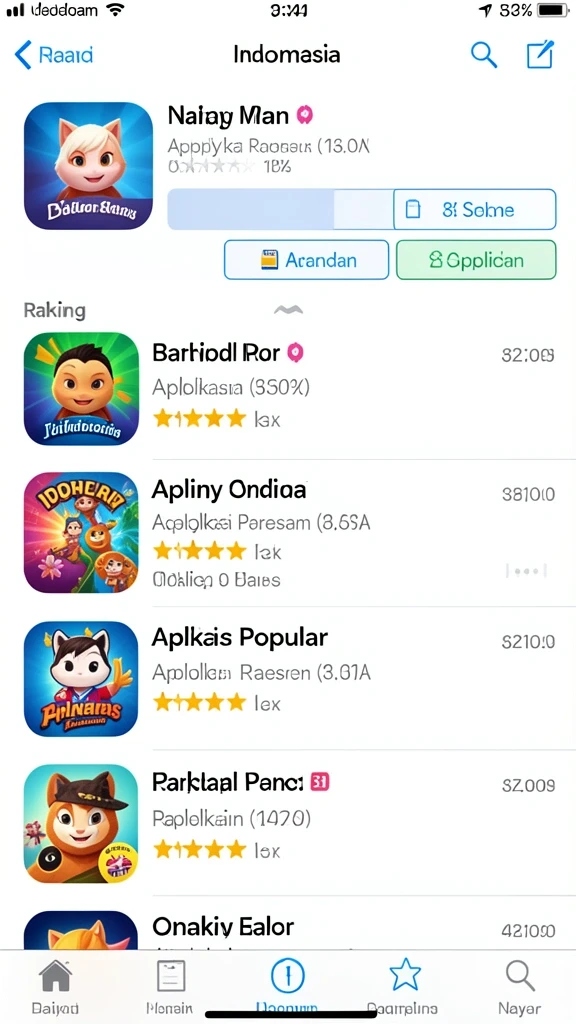The image size is (576, 1024).
Task: Open the Parklaal Penc row
Action: click(288, 823)
